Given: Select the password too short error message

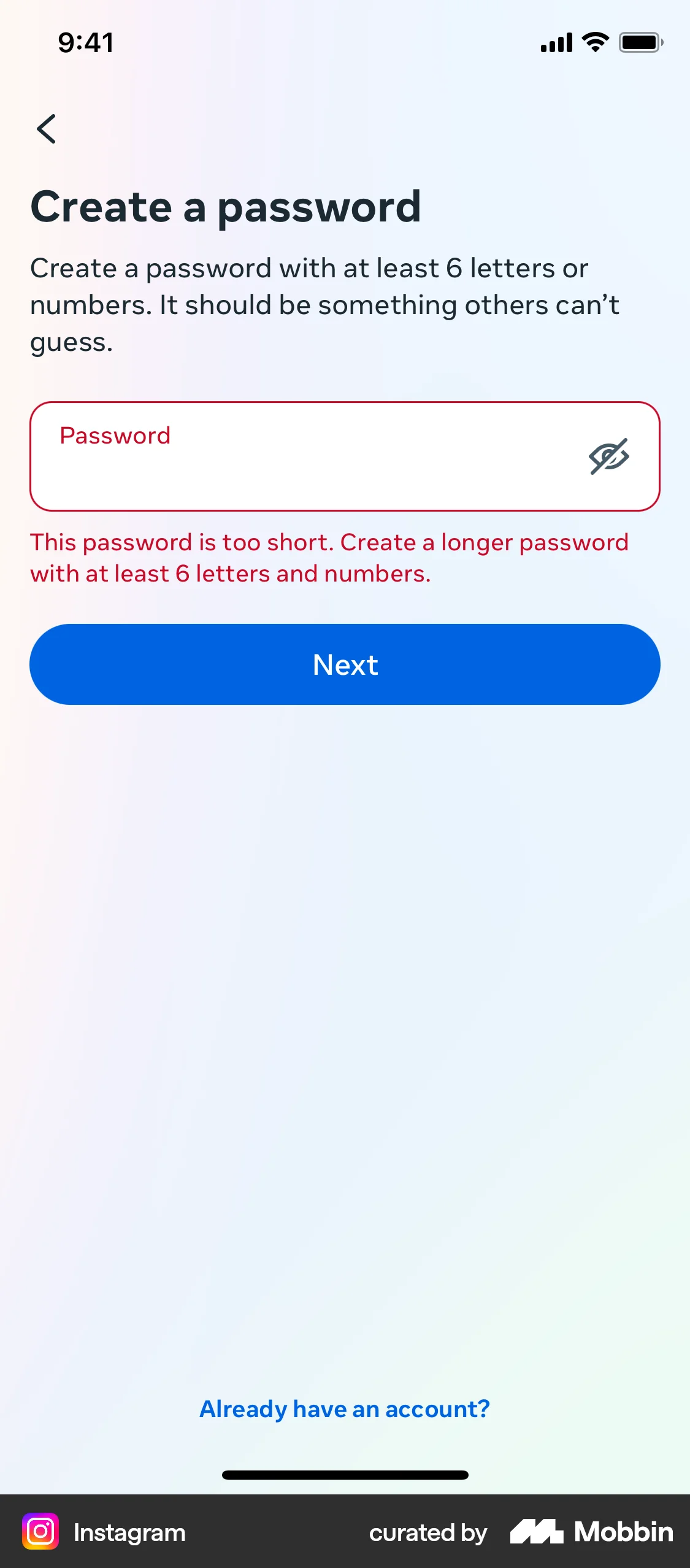Looking at the screenshot, I should click(x=329, y=557).
